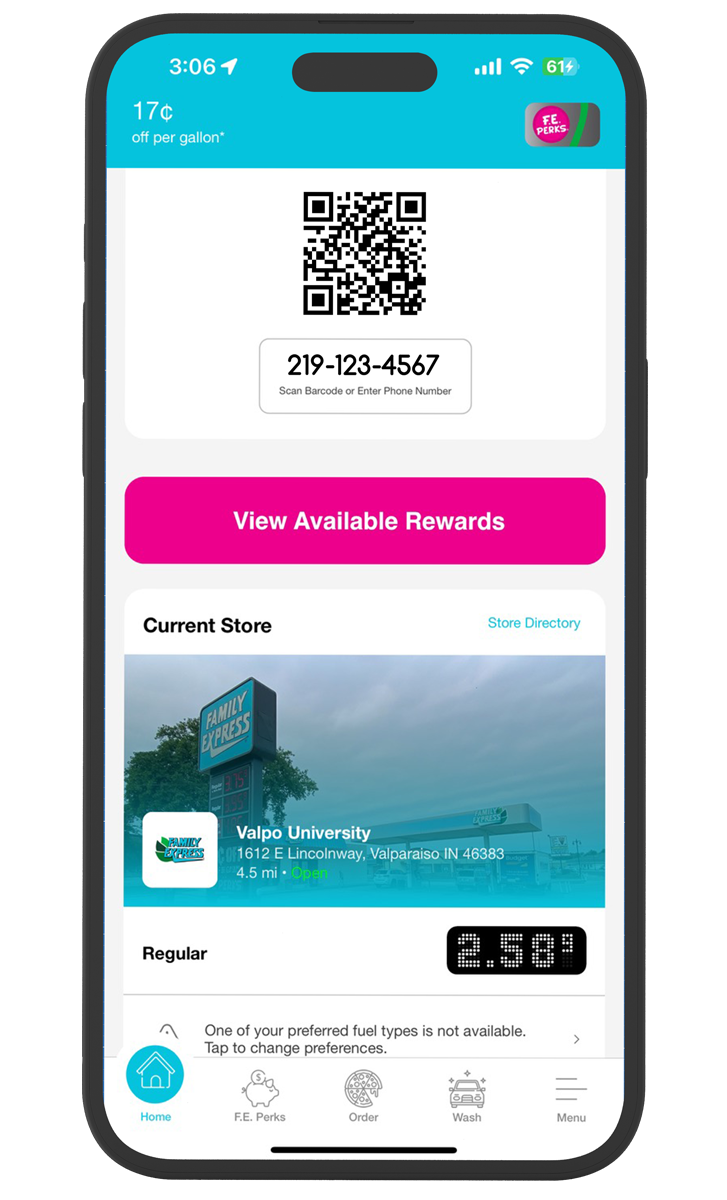
Task: Tap the notice to change fuel preferences
Action: (365, 1039)
